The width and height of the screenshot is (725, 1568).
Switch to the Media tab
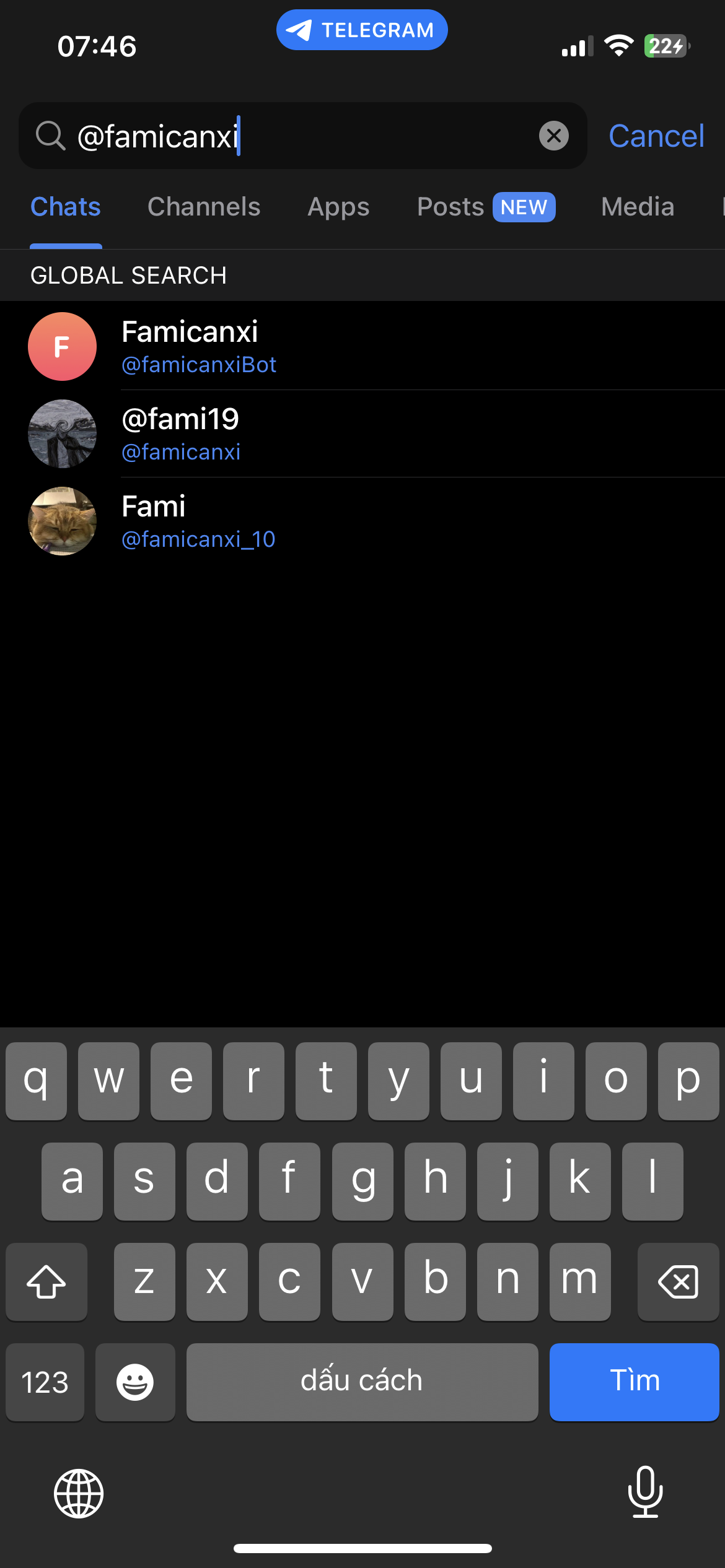click(637, 207)
